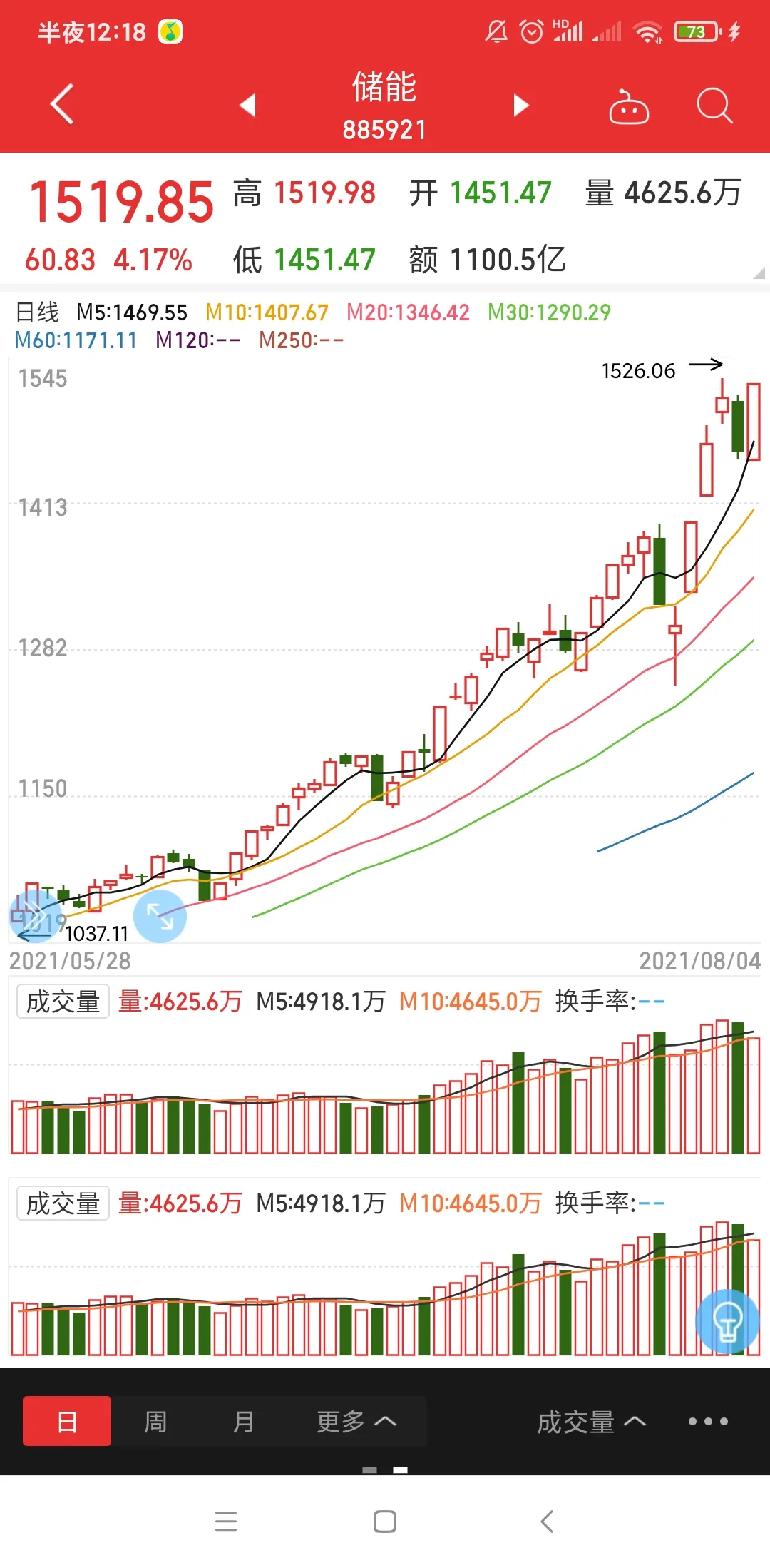Viewport: 770px width, 1568px height.
Task: Expand the 更多 period options
Action: 356,1421
